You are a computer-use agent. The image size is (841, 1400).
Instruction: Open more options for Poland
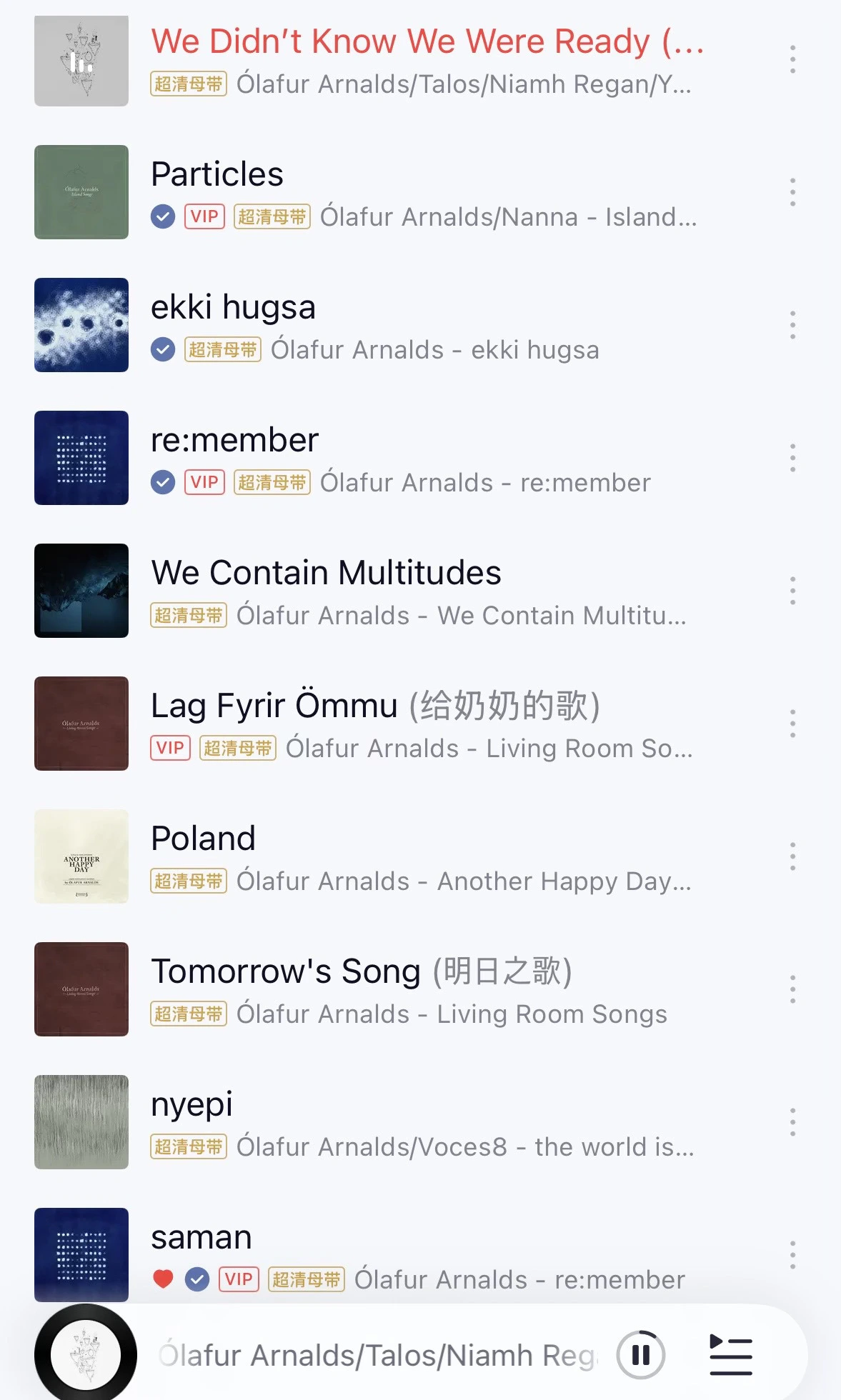[x=792, y=856]
